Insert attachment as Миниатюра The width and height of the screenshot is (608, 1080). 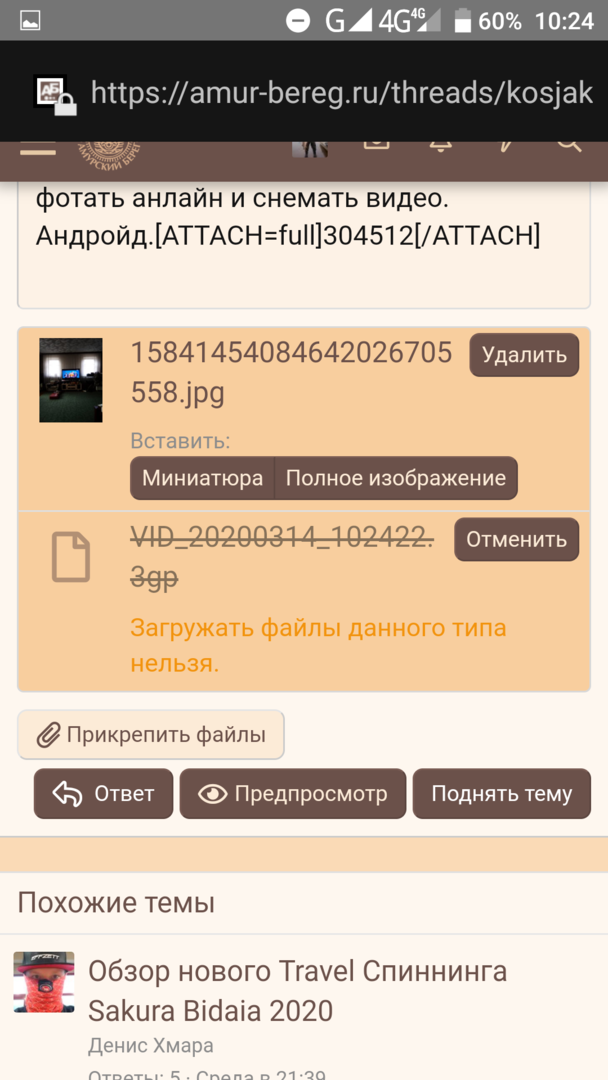point(202,478)
